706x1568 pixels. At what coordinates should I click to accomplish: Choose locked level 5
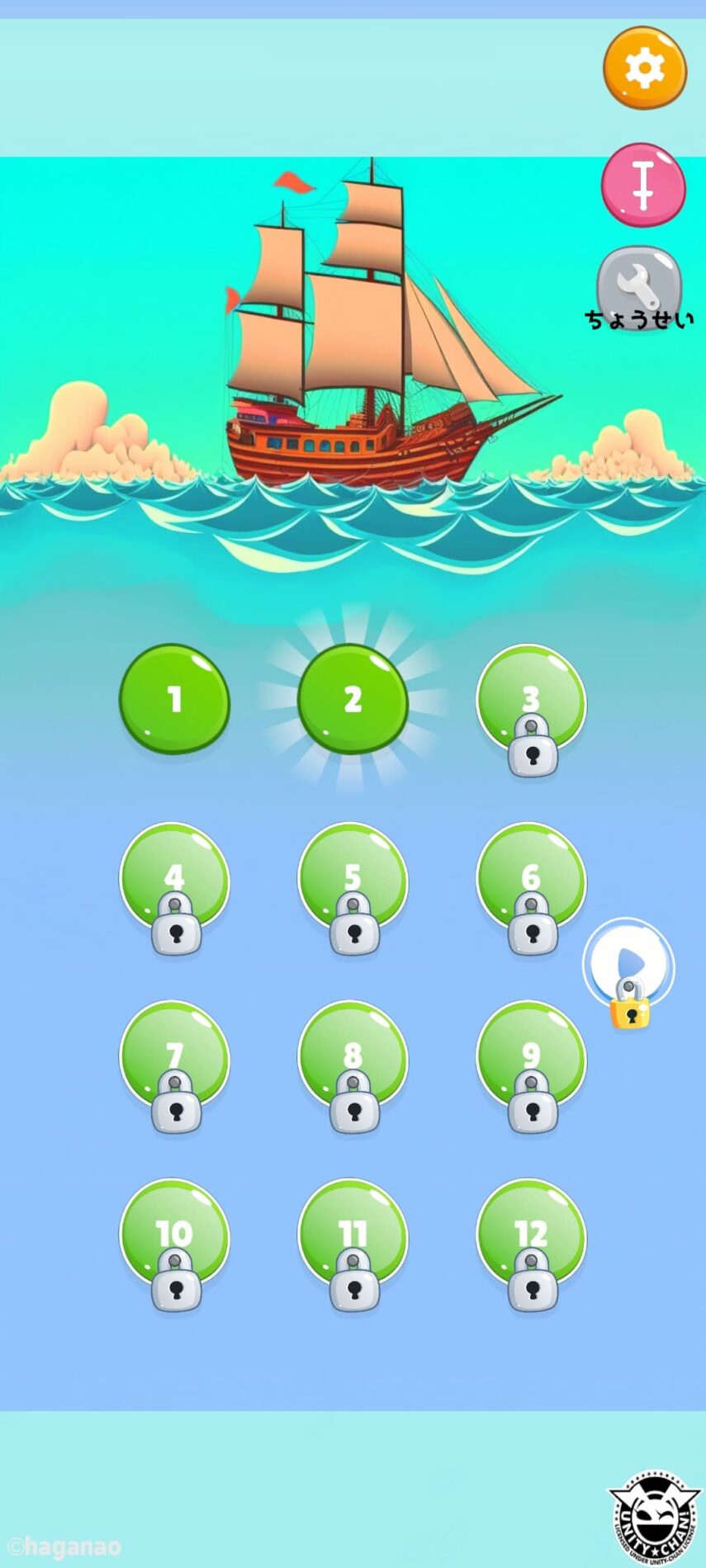tap(353, 879)
